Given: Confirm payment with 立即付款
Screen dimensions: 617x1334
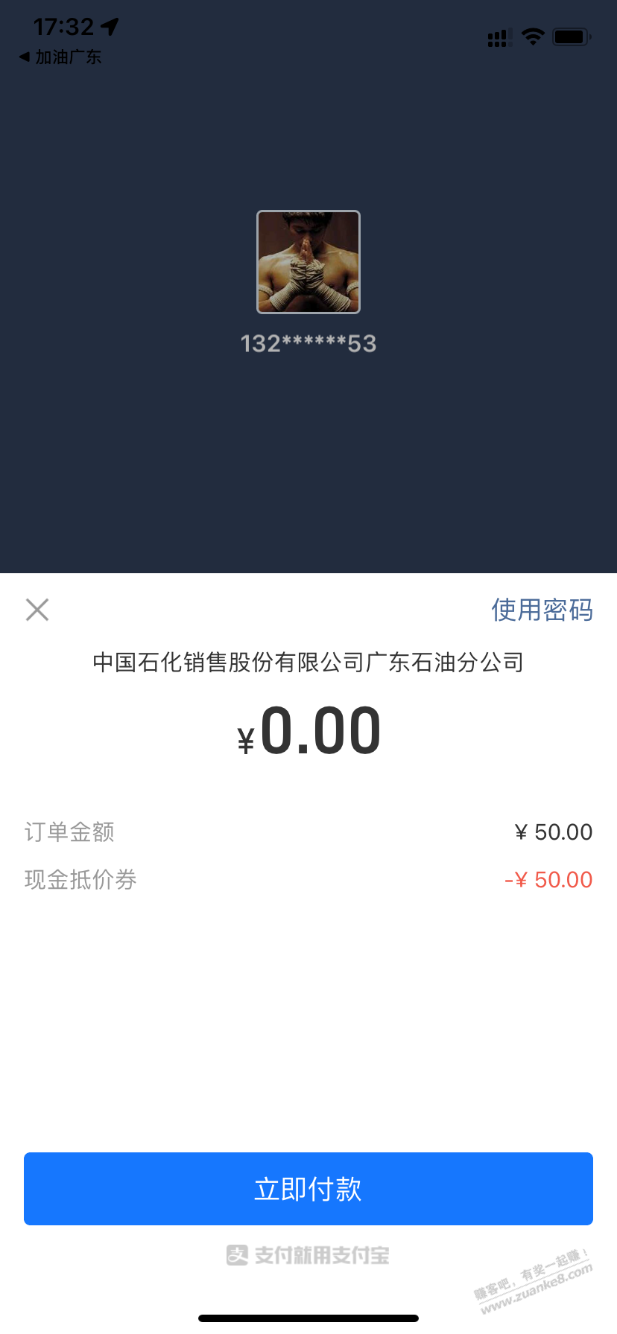Looking at the screenshot, I should point(308,1188).
